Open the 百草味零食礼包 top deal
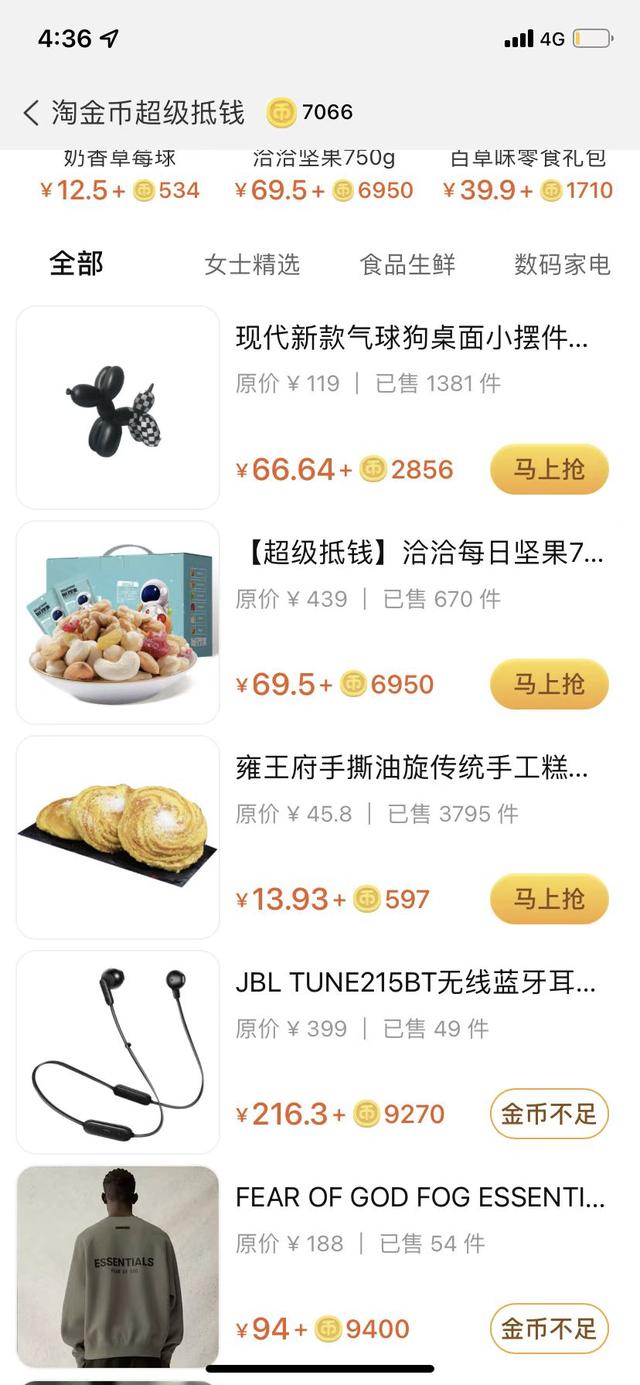This screenshot has width=640, height=1385. [528, 176]
